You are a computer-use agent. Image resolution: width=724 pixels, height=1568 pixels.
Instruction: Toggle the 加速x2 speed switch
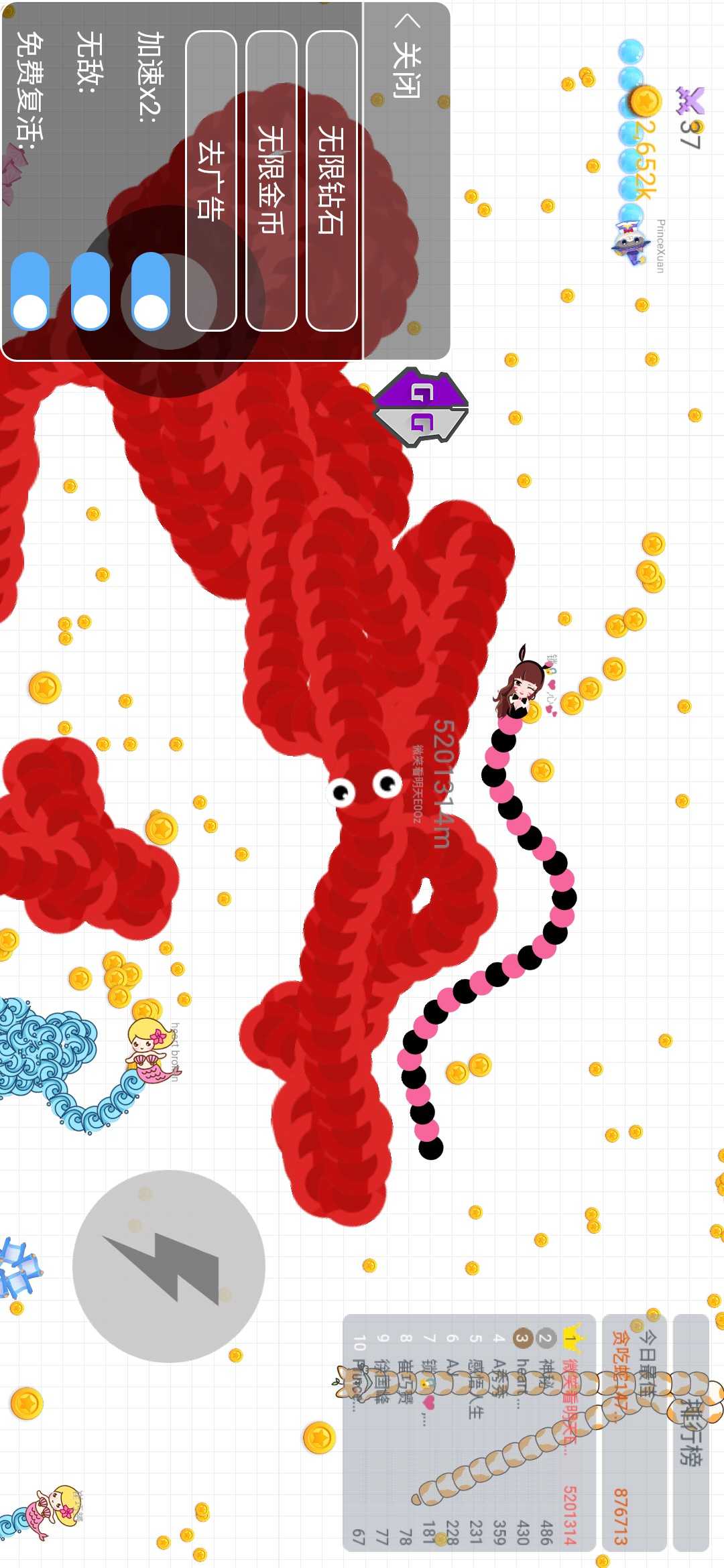[152, 291]
